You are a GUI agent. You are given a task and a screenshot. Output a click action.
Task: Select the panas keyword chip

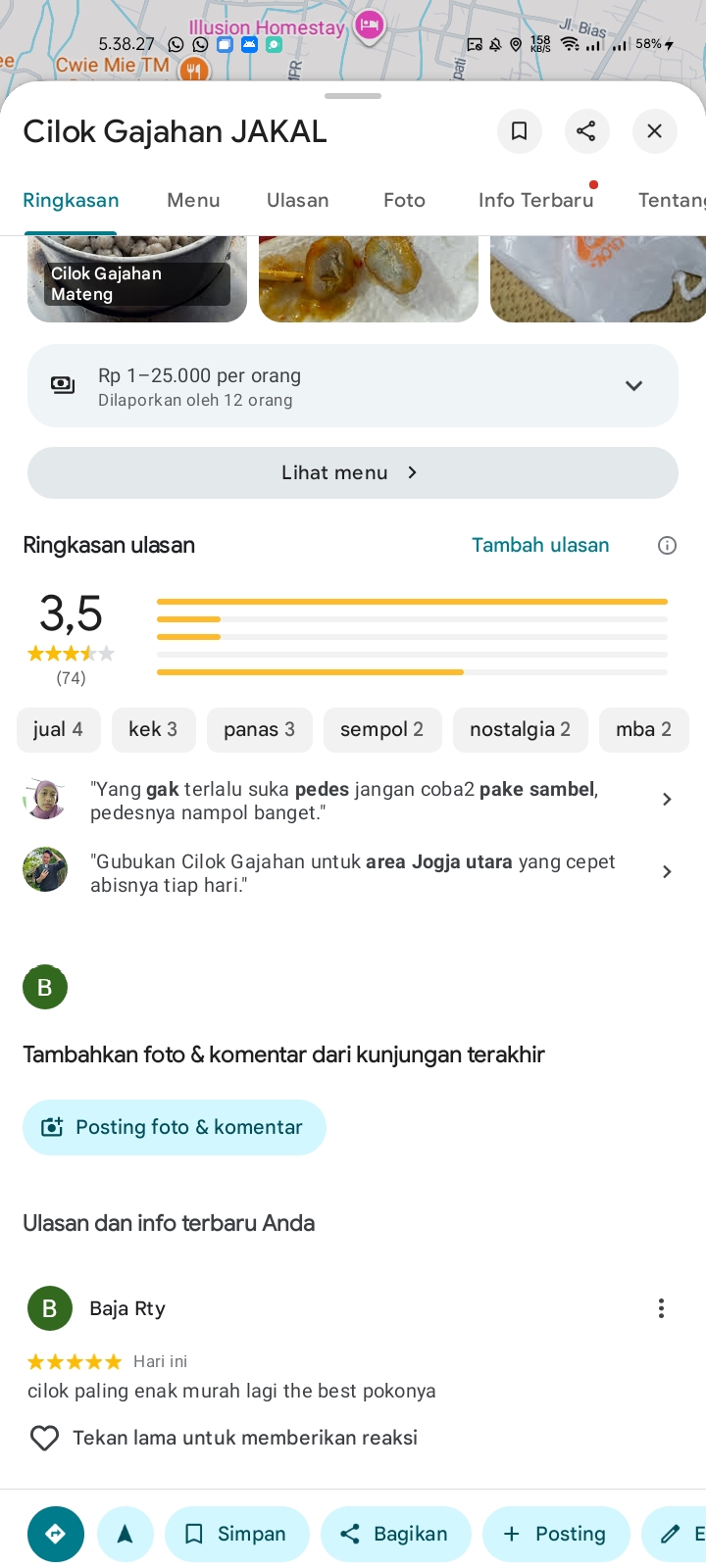259,729
